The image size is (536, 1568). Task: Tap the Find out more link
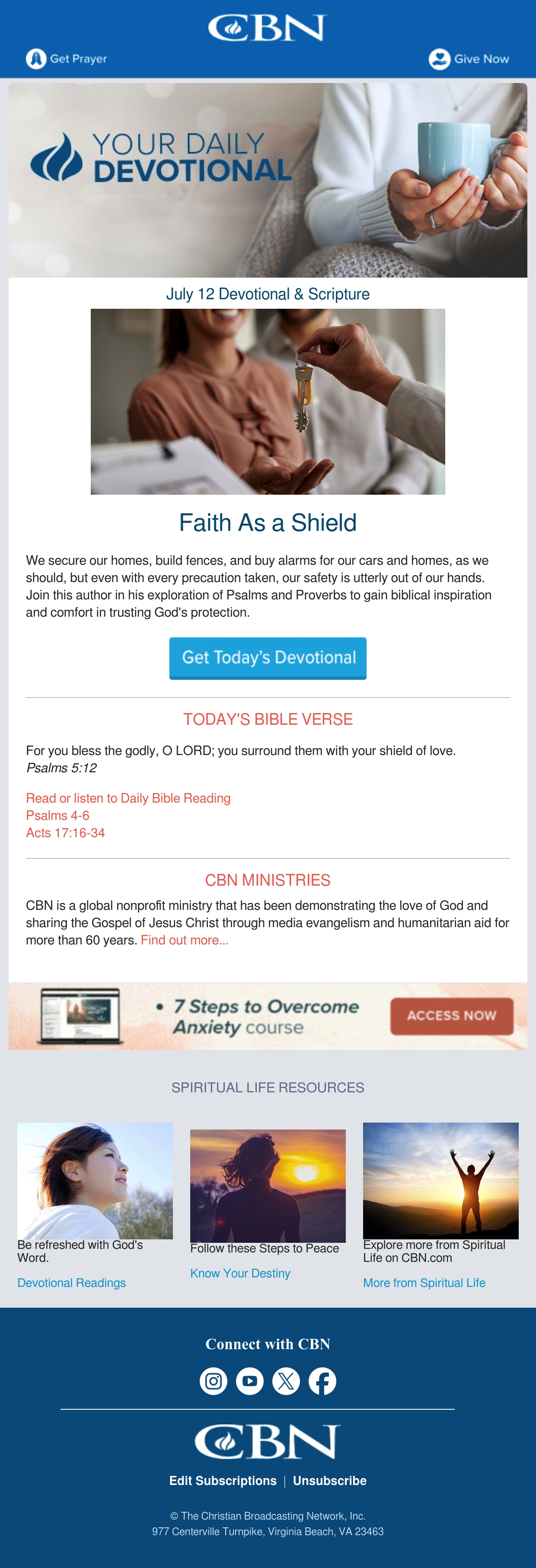point(185,940)
